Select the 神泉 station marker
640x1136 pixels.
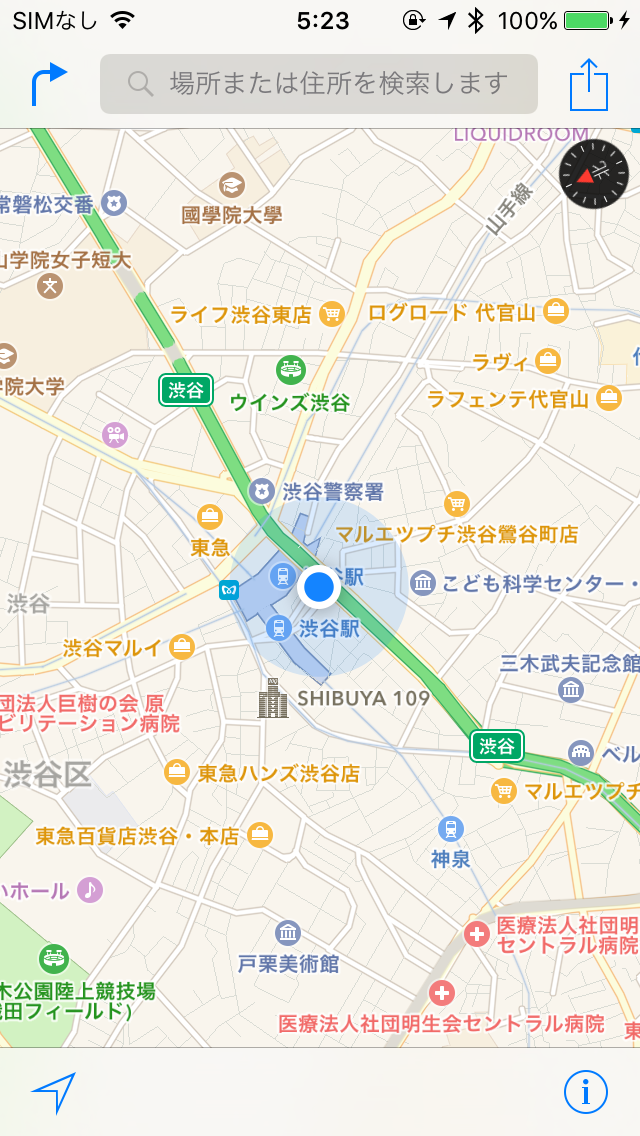pos(451,828)
